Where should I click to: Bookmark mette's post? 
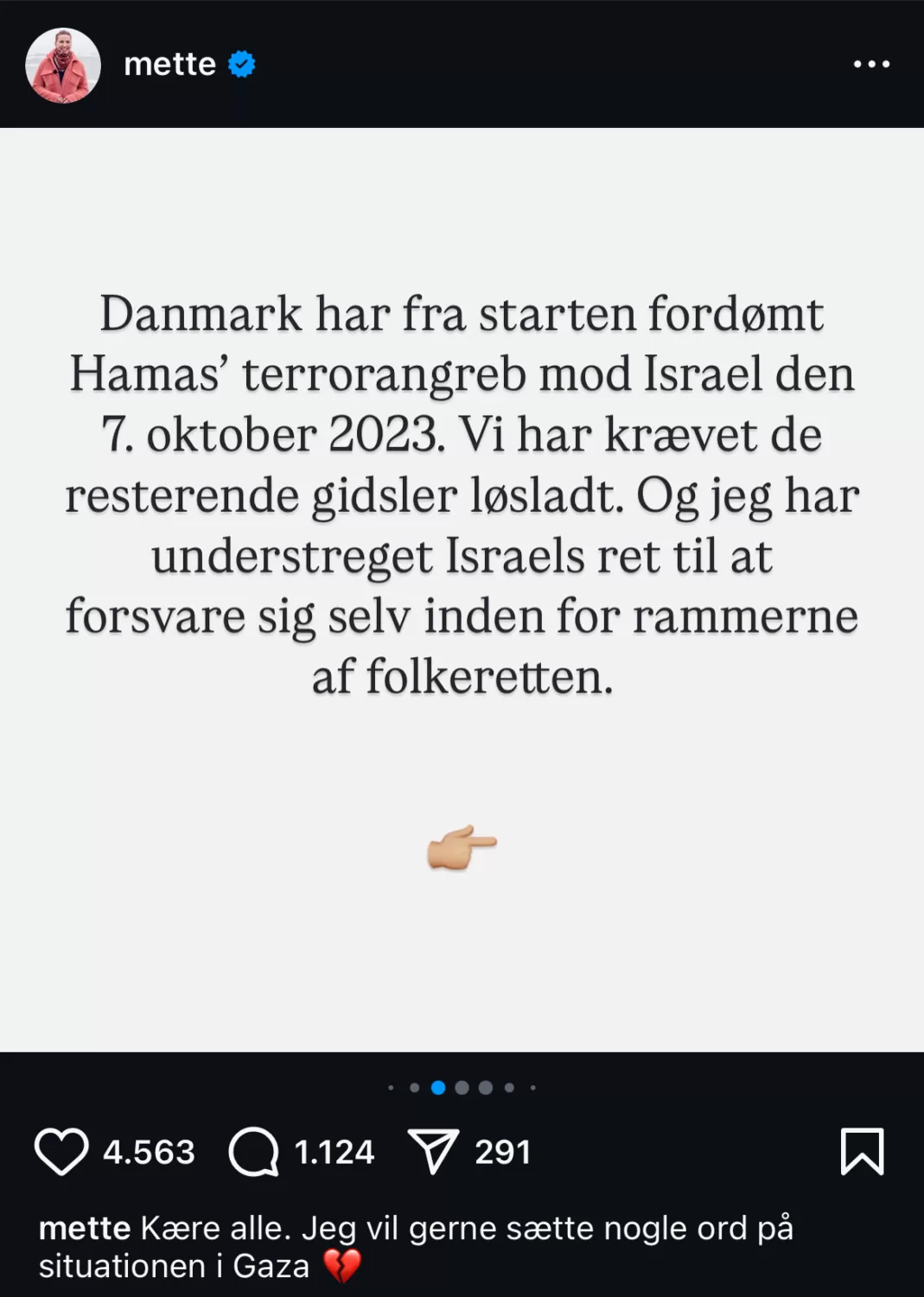point(862,1152)
